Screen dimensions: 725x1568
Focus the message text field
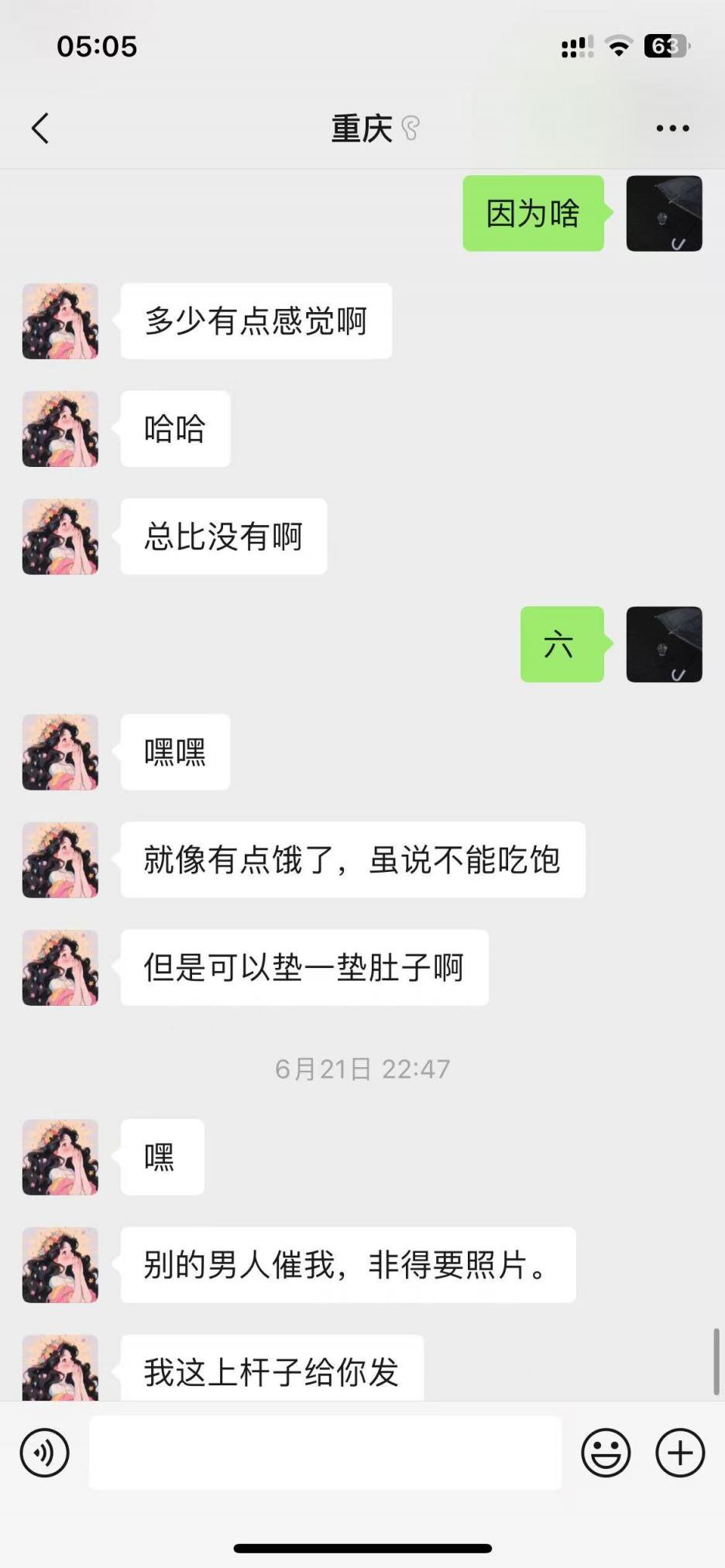click(325, 1453)
